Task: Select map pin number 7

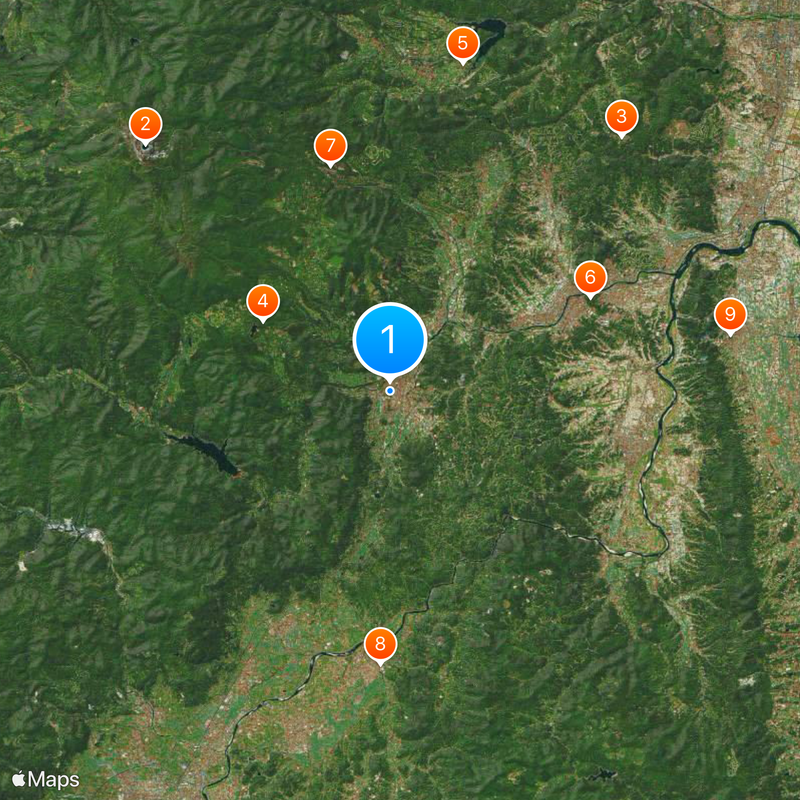Action: pyautogui.click(x=330, y=145)
